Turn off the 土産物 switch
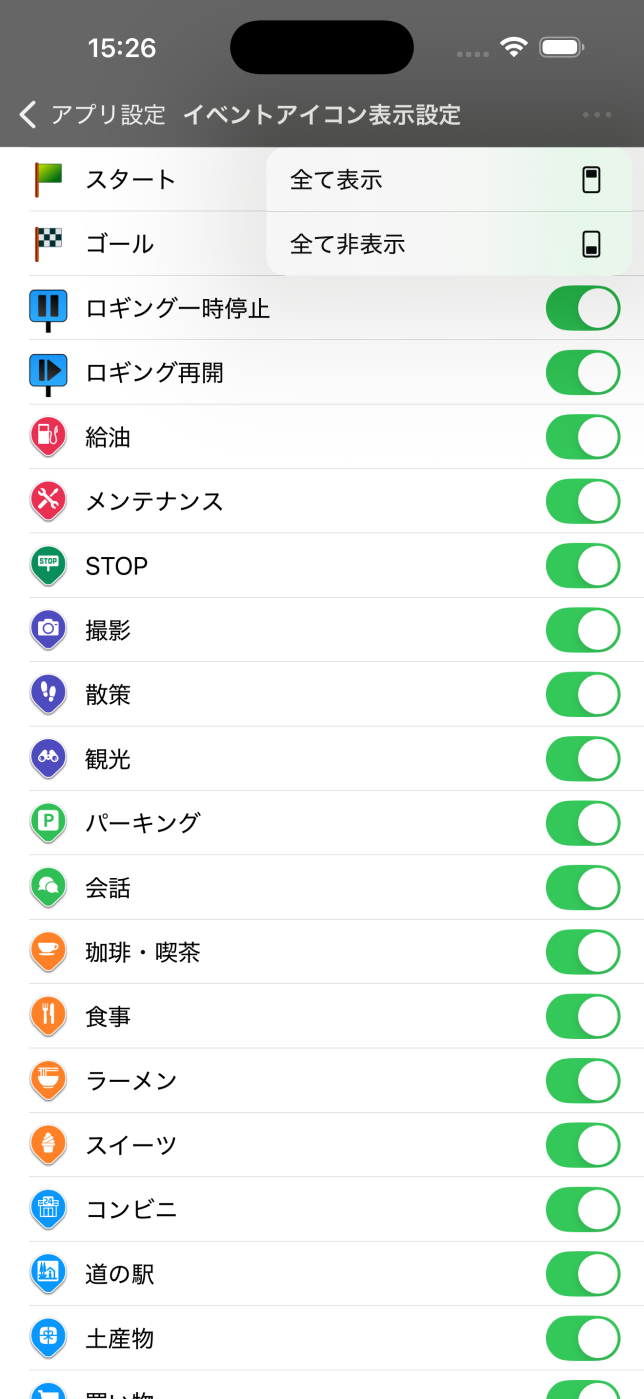The image size is (644, 1399). [583, 1338]
